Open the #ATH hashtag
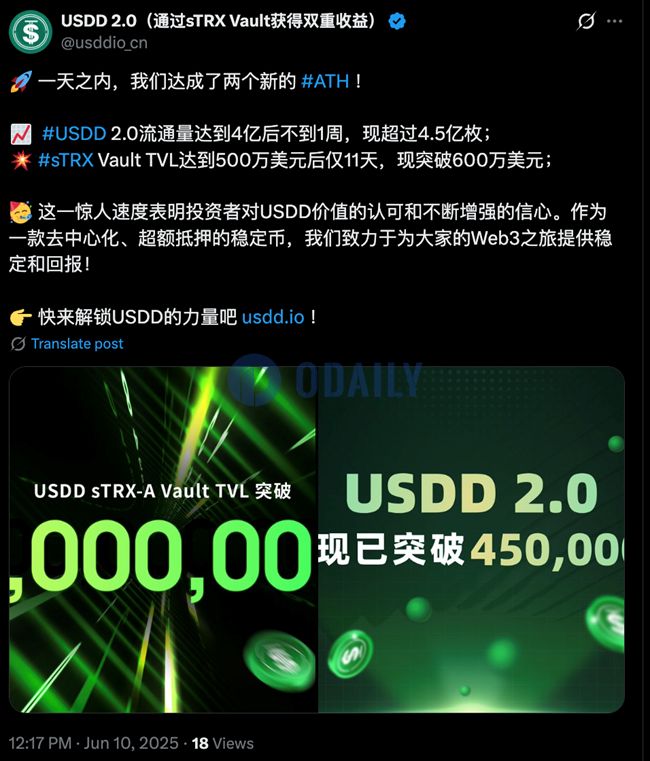The height and width of the screenshot is (761, 650). (x=325, y=82)
